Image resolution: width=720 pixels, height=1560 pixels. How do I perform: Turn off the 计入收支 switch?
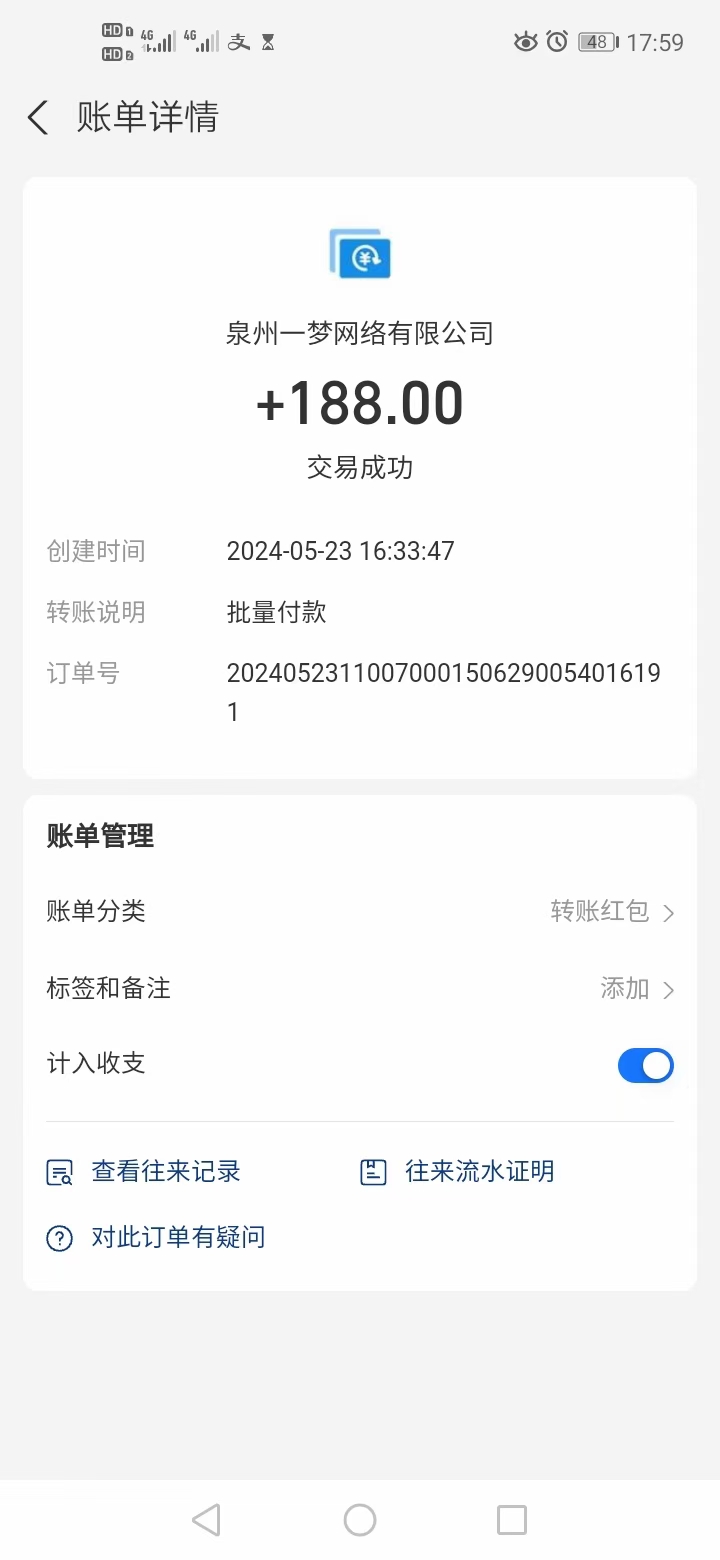[646, 1065]
